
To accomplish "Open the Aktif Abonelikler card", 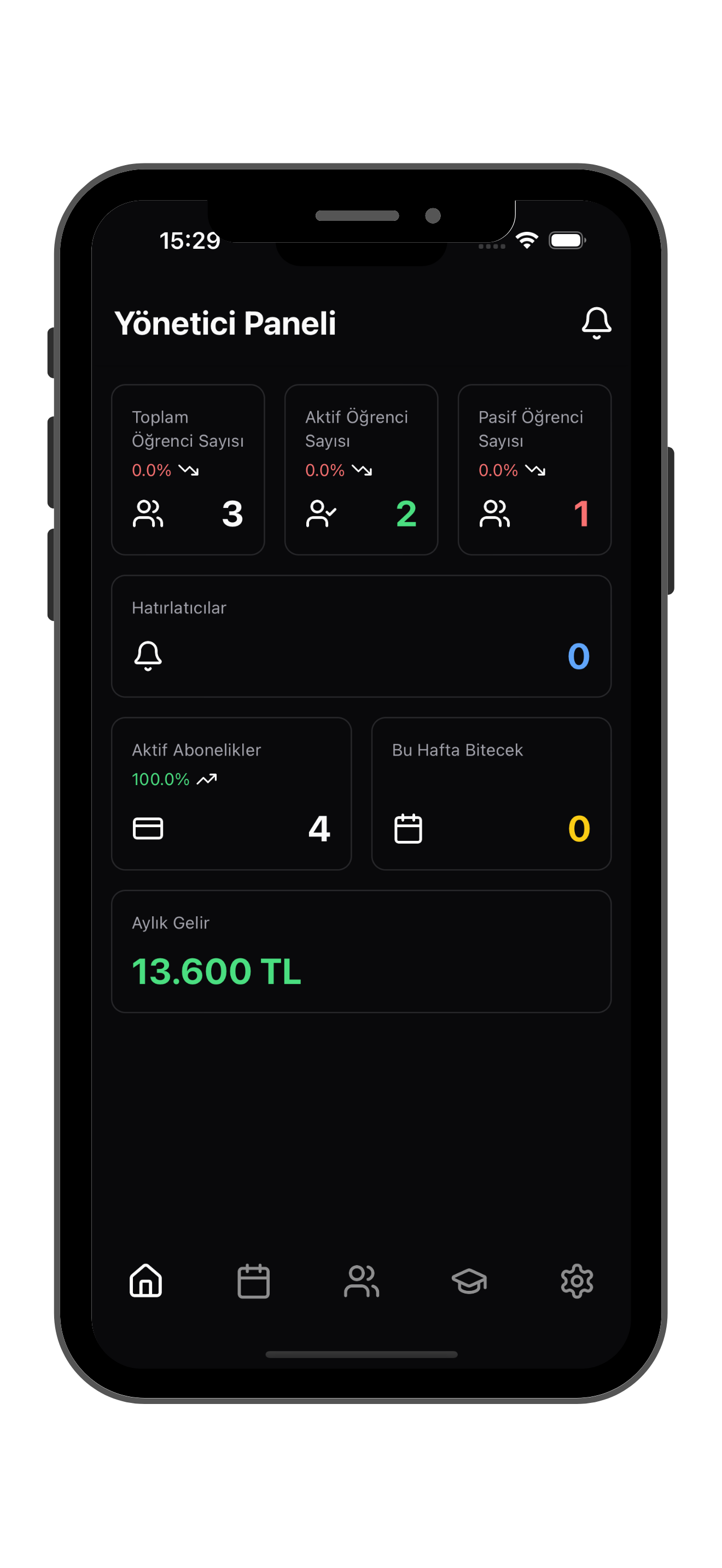I will tap(231, 793).
